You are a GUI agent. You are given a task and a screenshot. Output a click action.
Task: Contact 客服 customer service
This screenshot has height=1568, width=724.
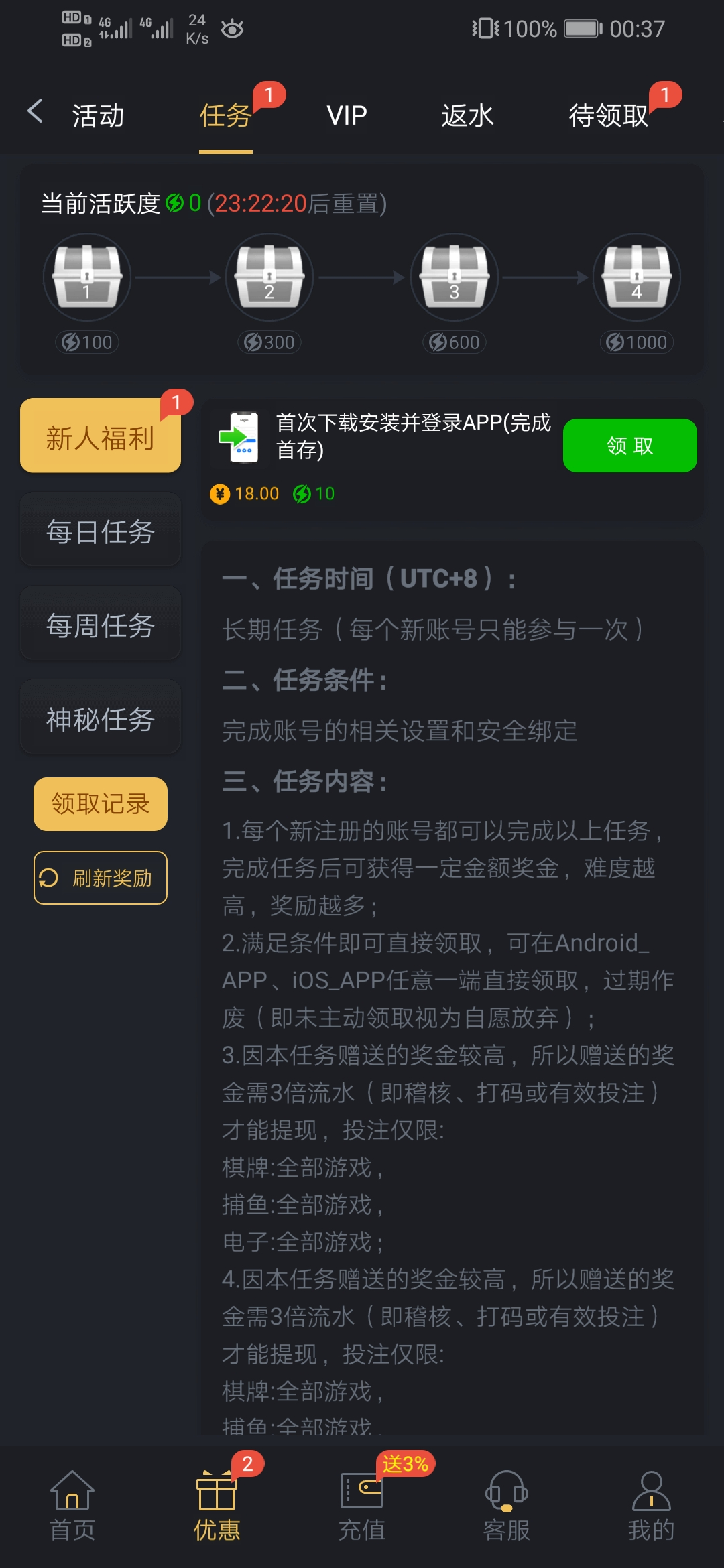click(506, 1506)
